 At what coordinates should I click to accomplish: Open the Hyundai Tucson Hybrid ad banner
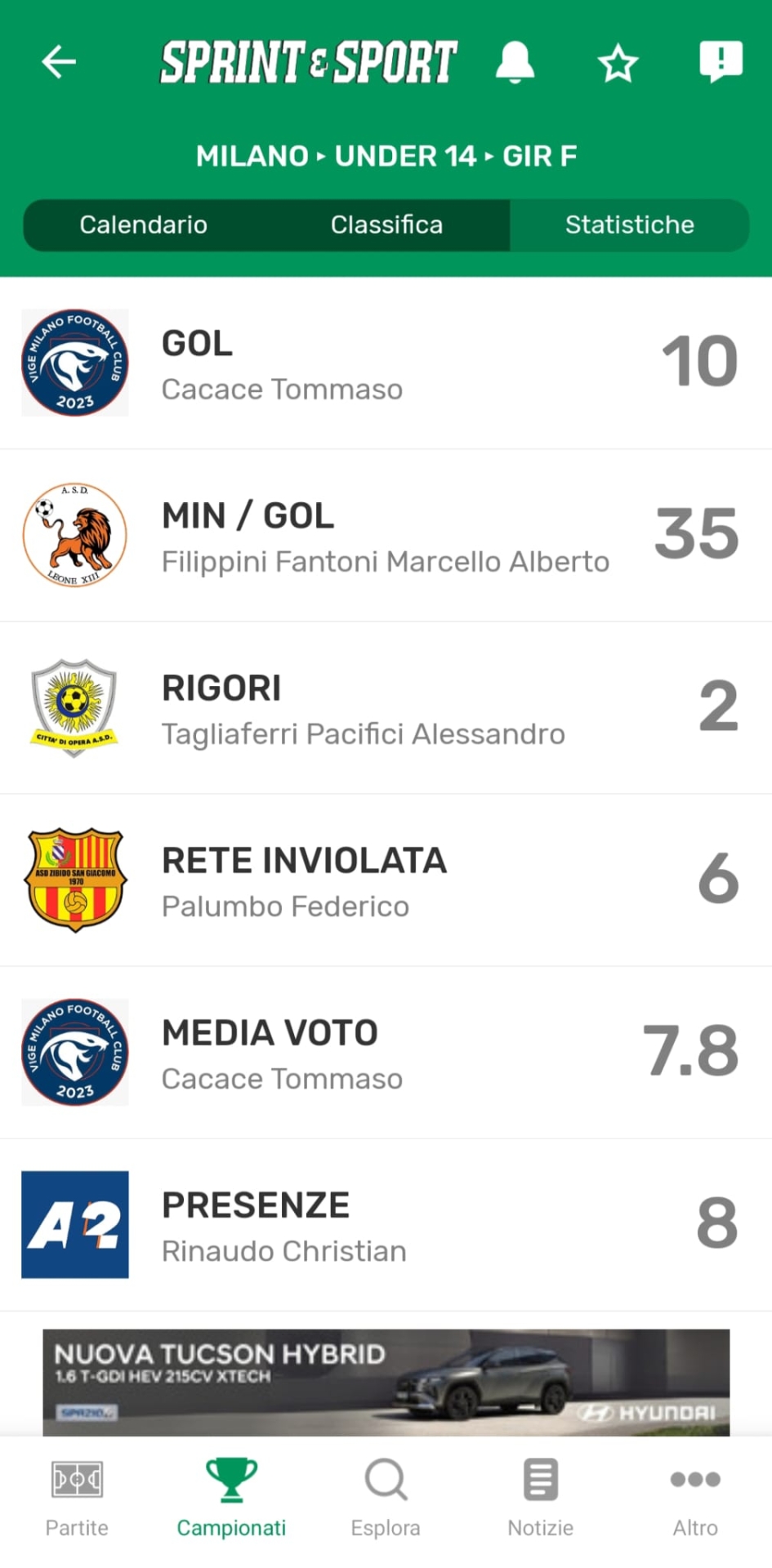[386, 1382]
